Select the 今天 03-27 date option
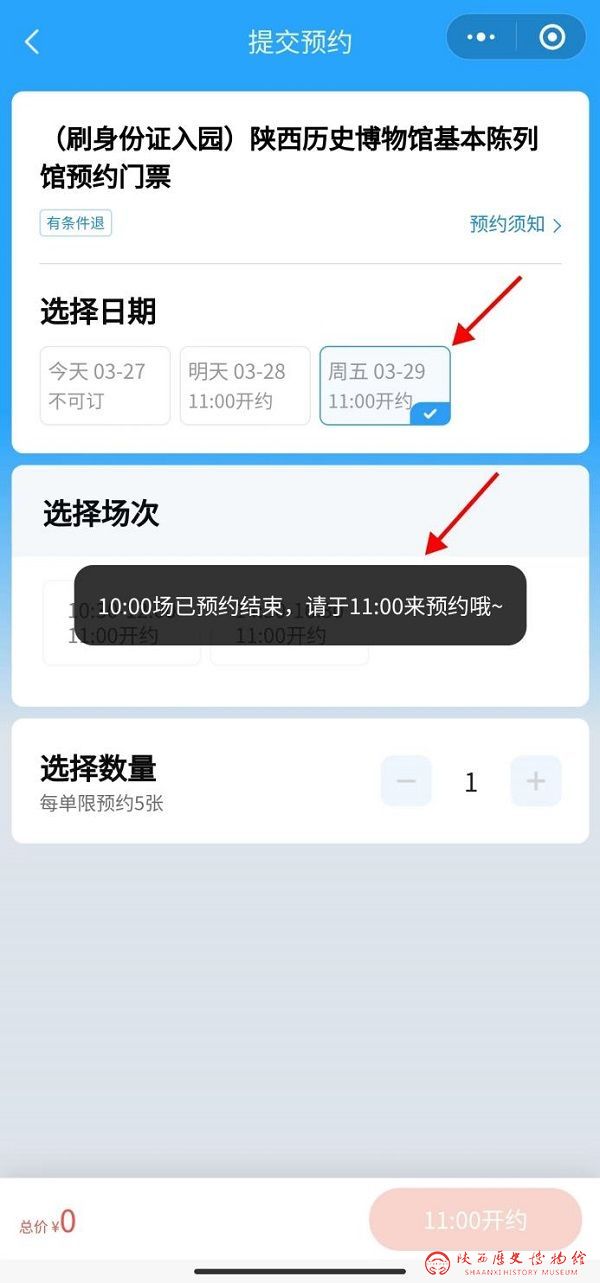This screenshot has height=1283, width=600. point(105,385)
